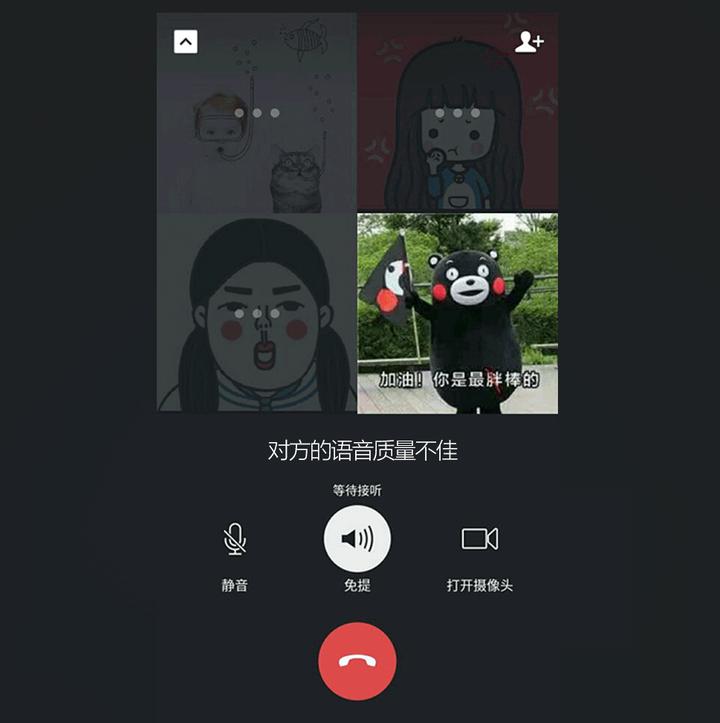Collapse the call screen to a floating window
This screenshot has height=723, width=720.
click(x=185, y=40)
